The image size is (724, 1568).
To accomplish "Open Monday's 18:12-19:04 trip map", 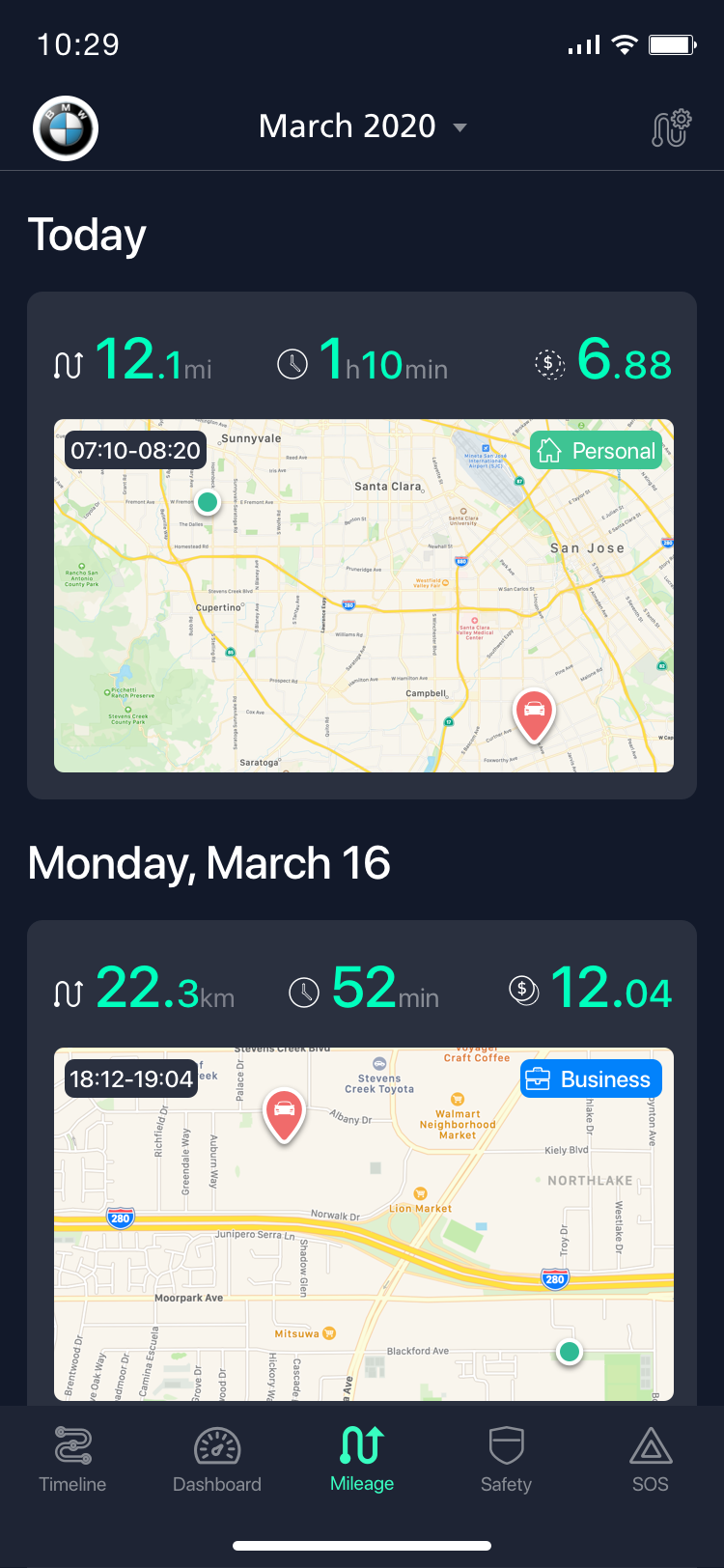I will 364,1224.
